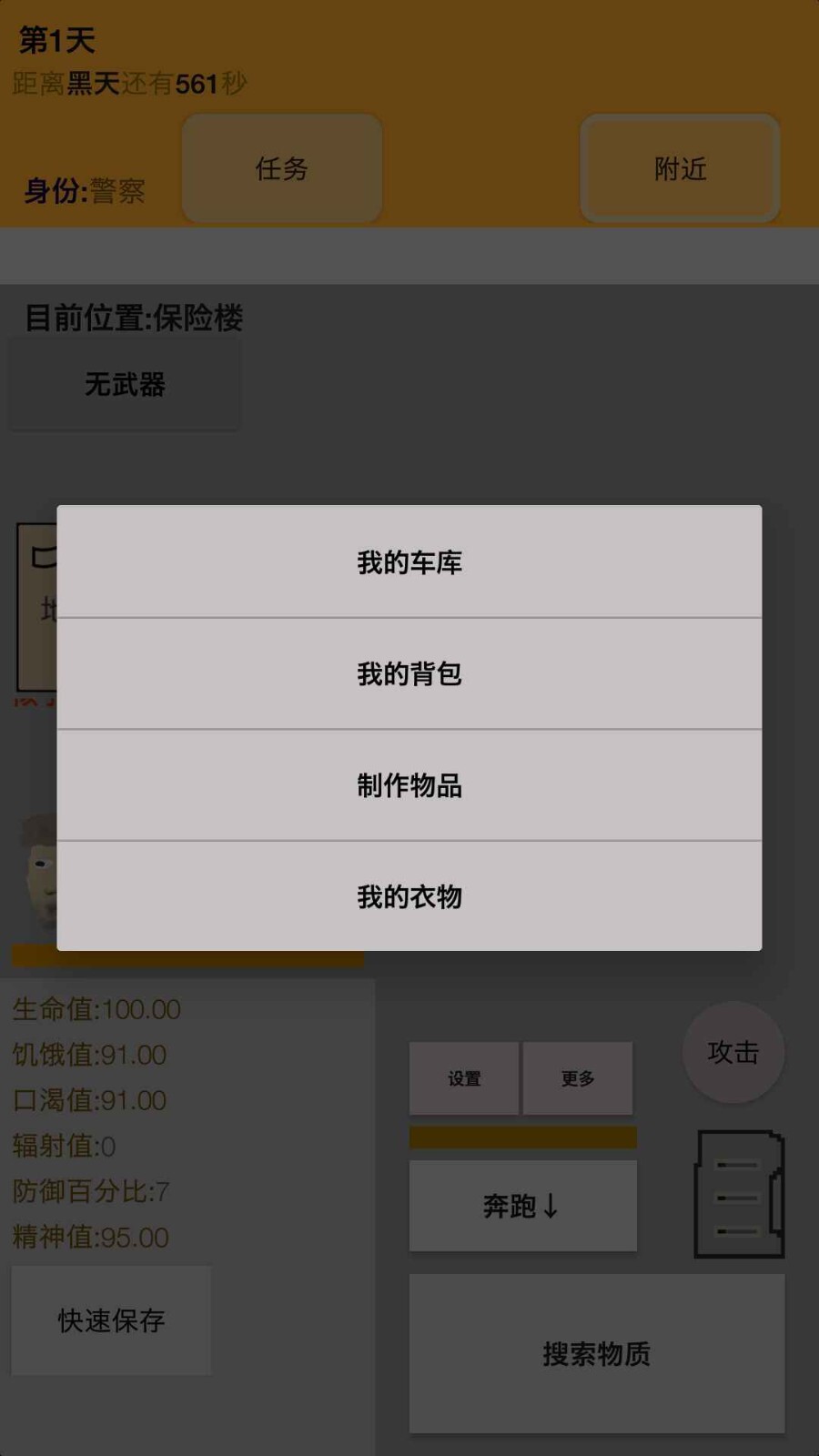Click the paper notes icon near bottom right

tap(737, 1192)
